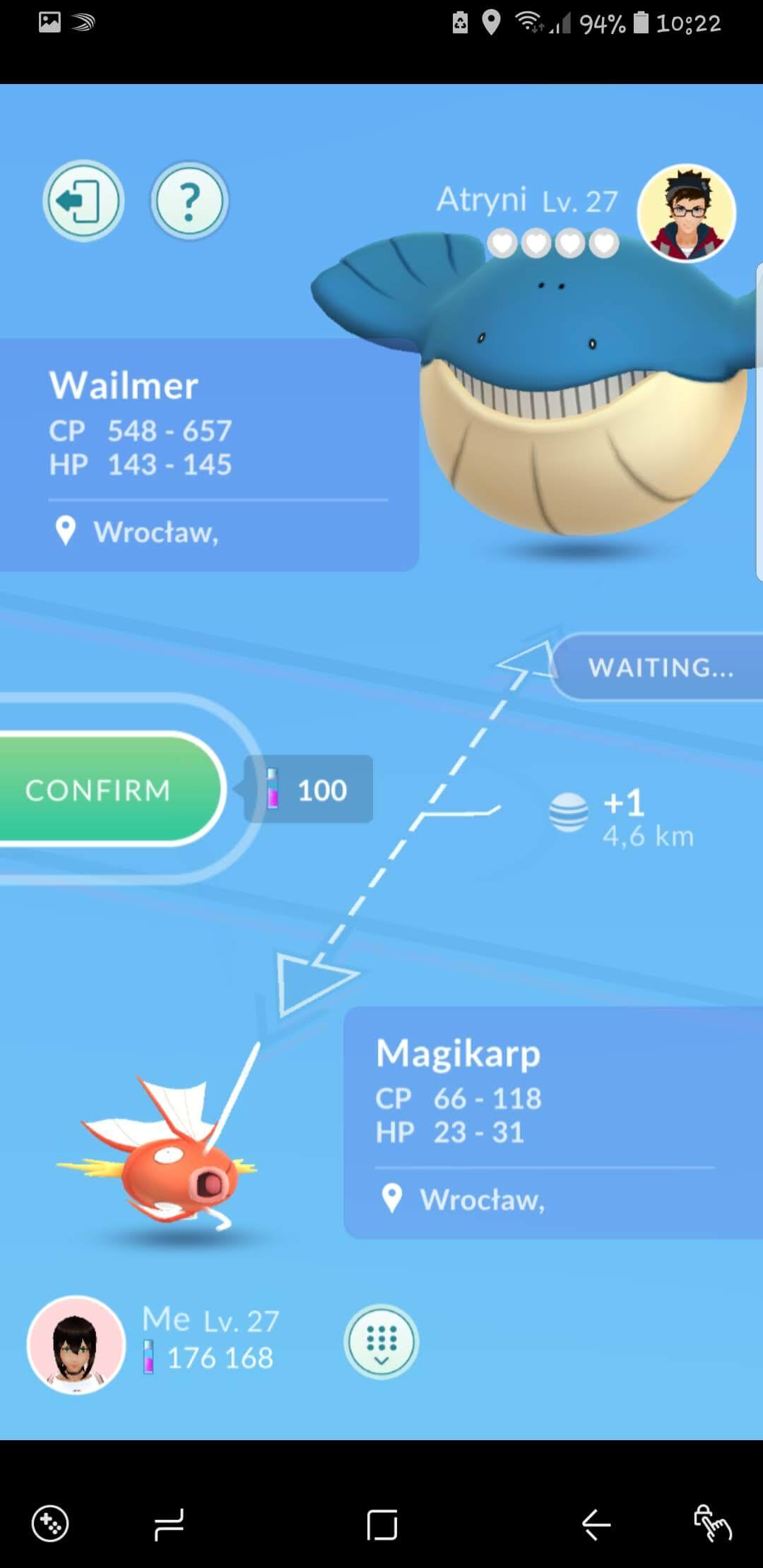
Task: Tap my trainer avatar
Action: tap(76, 1345)
